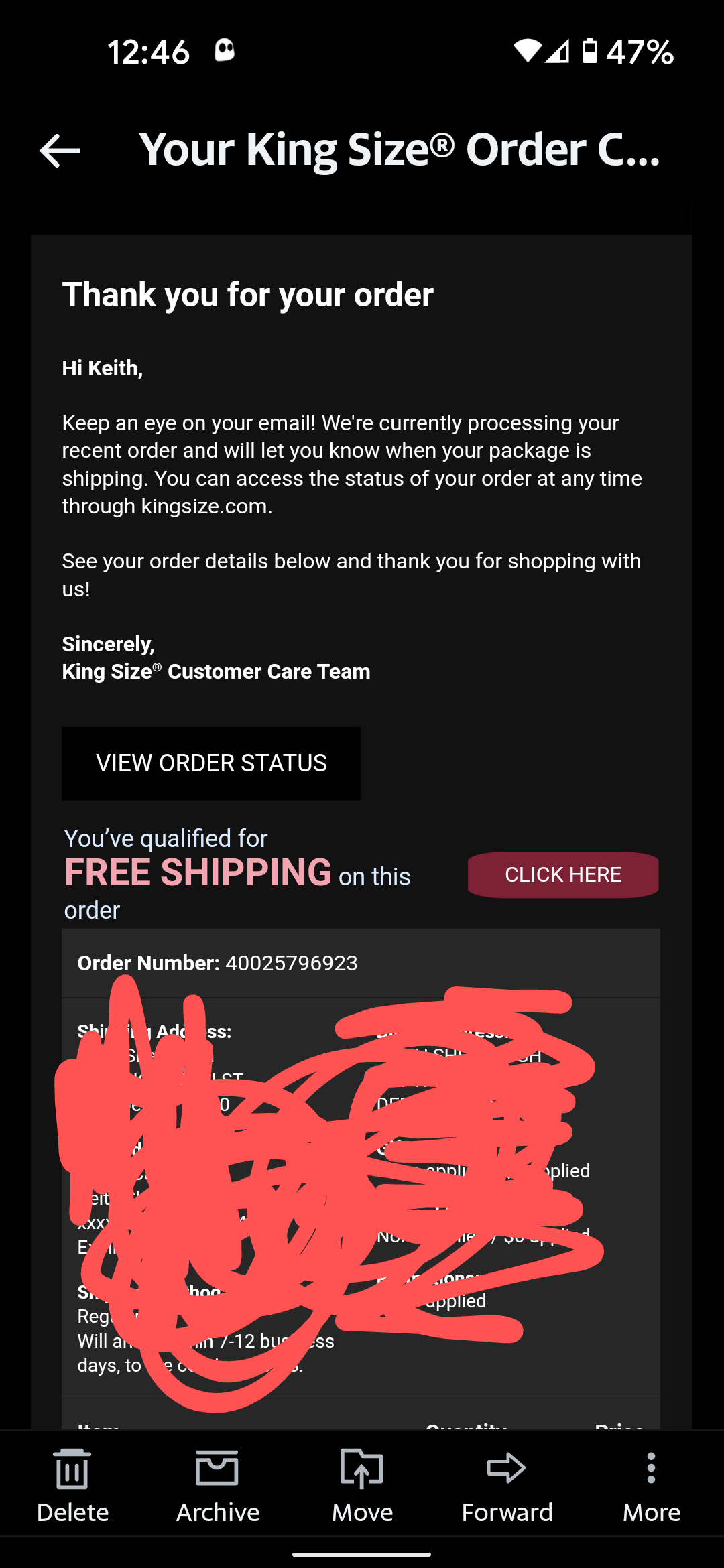Tap the View Order Status button
This screenshot has height=1568, width=724.
click(x=211, y=763)
